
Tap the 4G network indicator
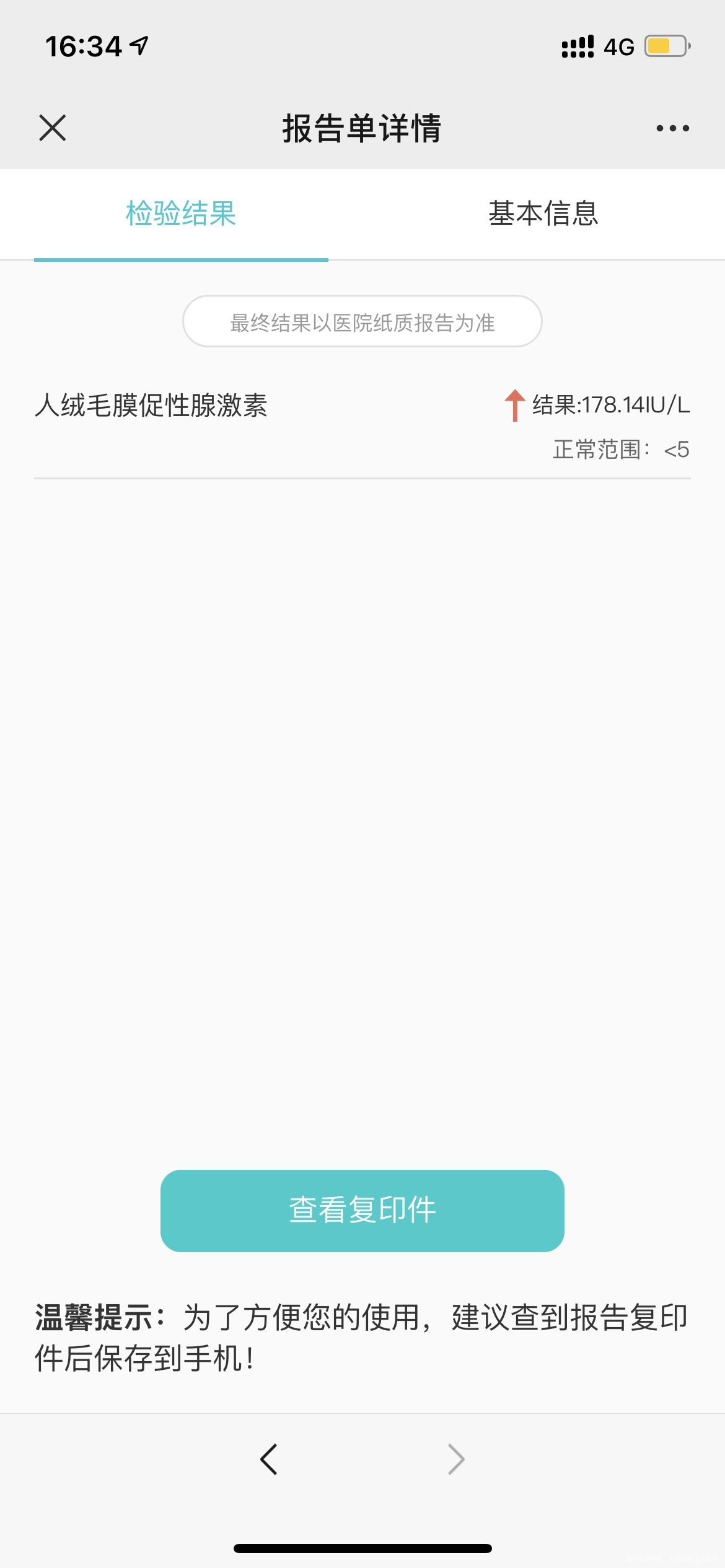(618, 45)
